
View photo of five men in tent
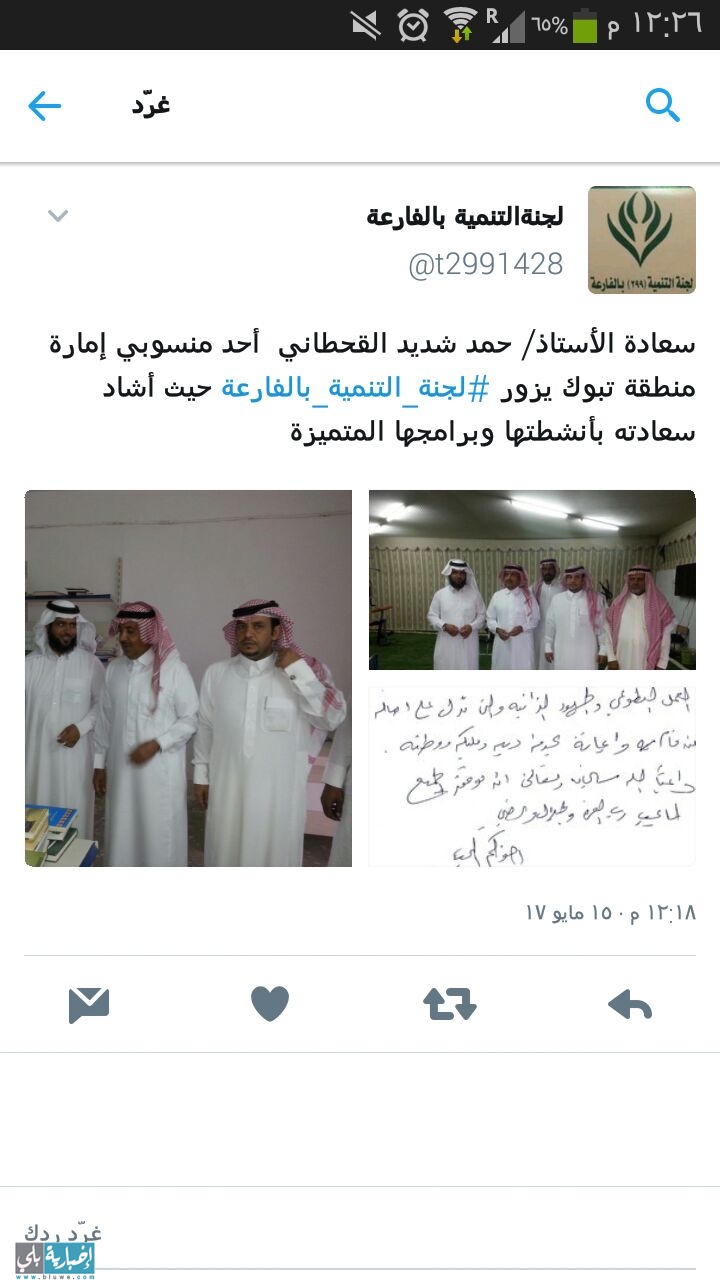point(532,580)
